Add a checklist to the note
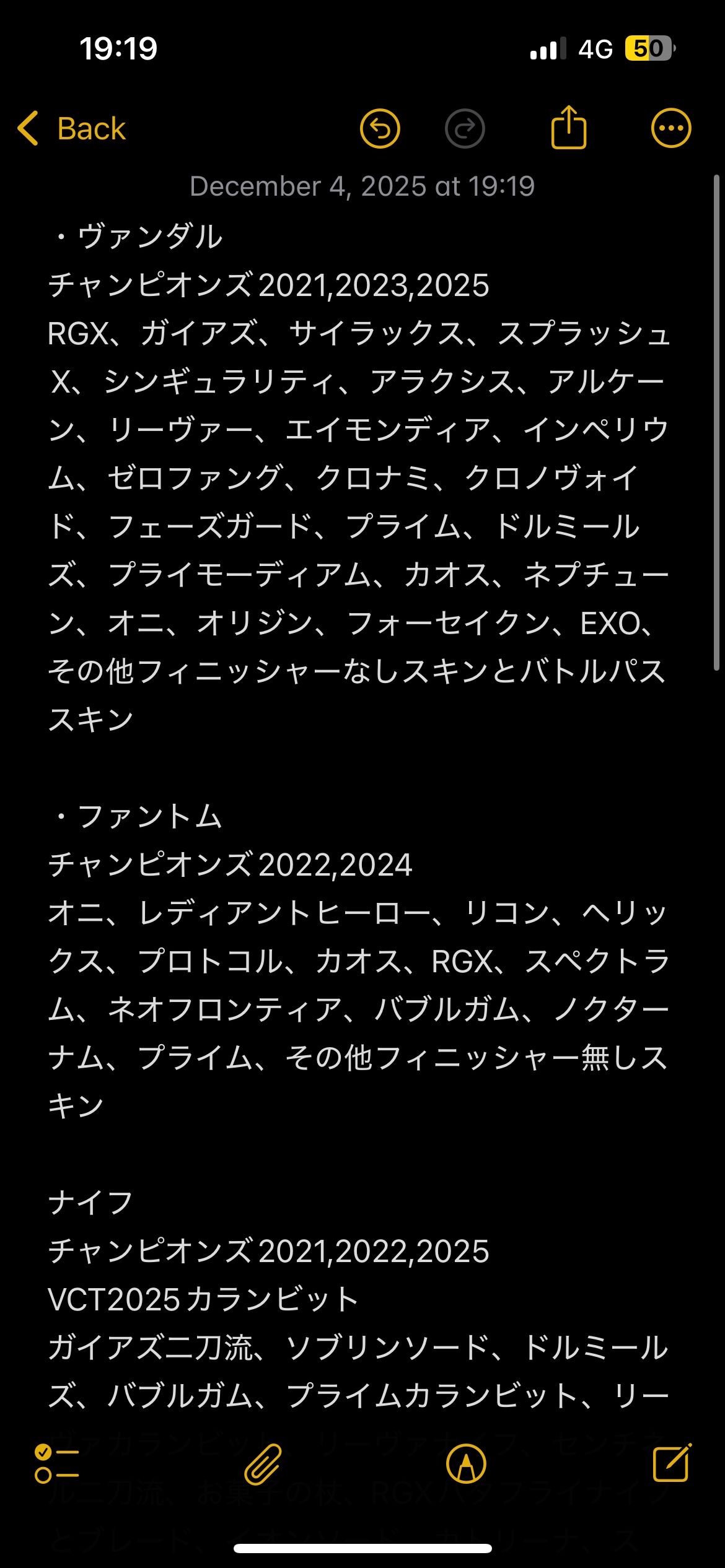This screenshot has height=1568, width=725. pyautogui.click(x=56, y=1464)
